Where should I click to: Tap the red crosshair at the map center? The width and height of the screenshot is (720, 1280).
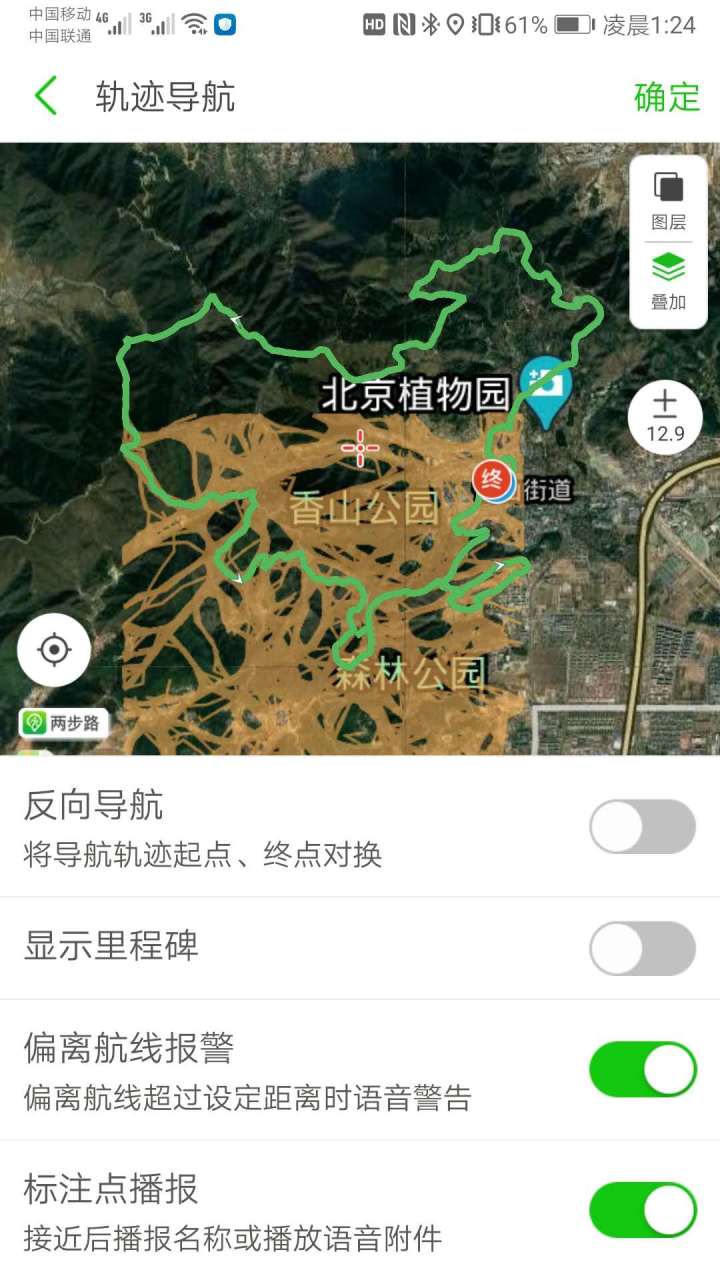pyautogui.click(x=359, y=448)
